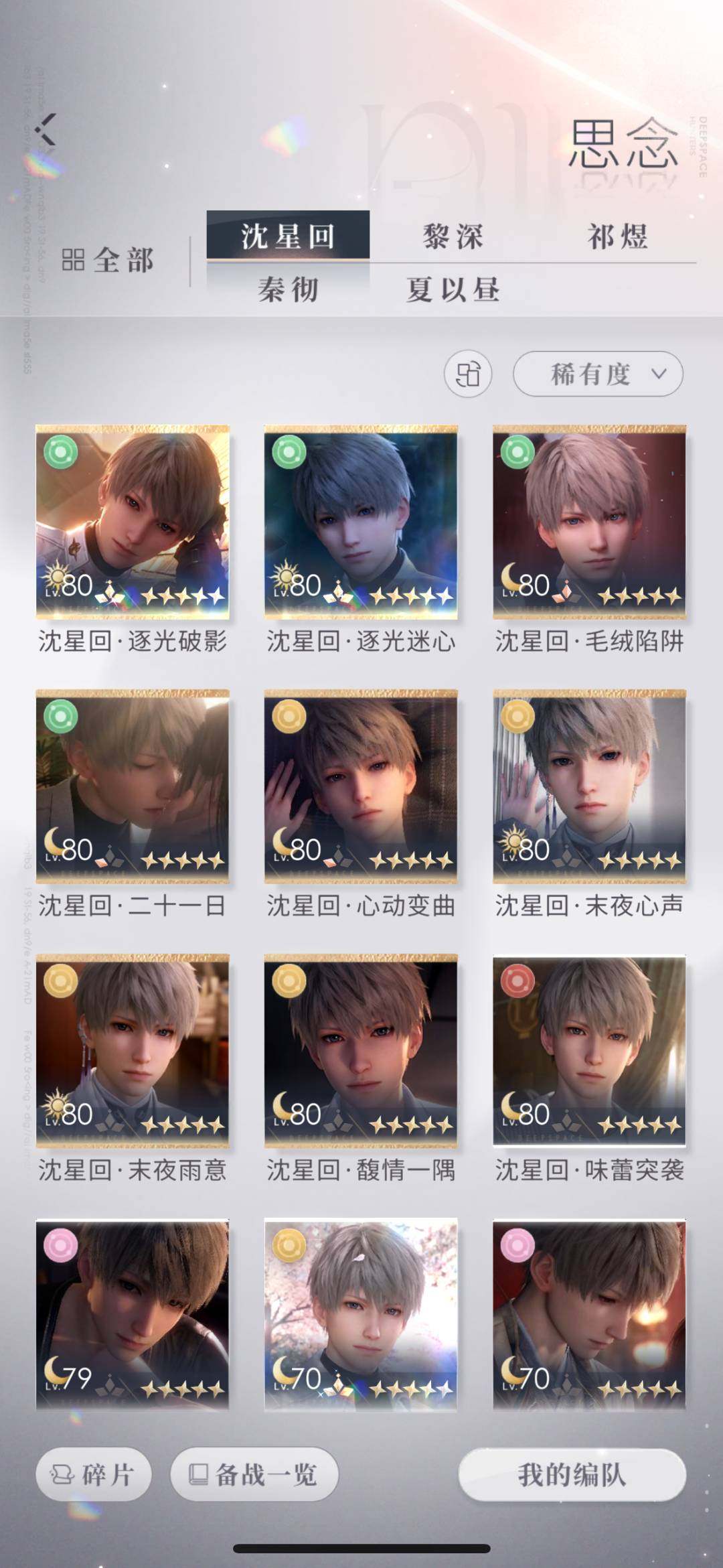Switch to the 黎深 tab
The image size is (723, 1568).
point(453,236)
